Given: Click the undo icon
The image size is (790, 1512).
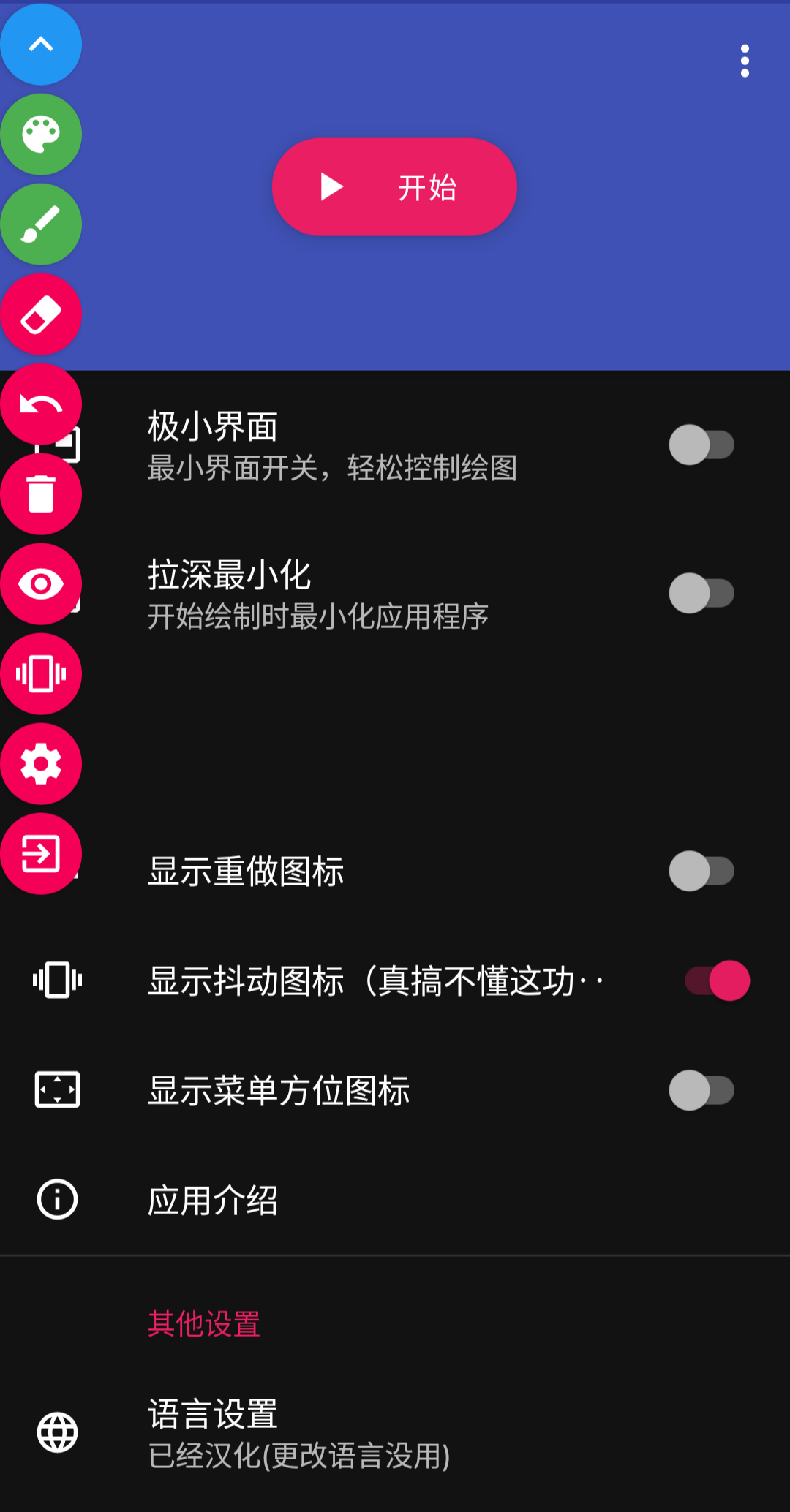Looking at the screenshot, I should point(40,405).
